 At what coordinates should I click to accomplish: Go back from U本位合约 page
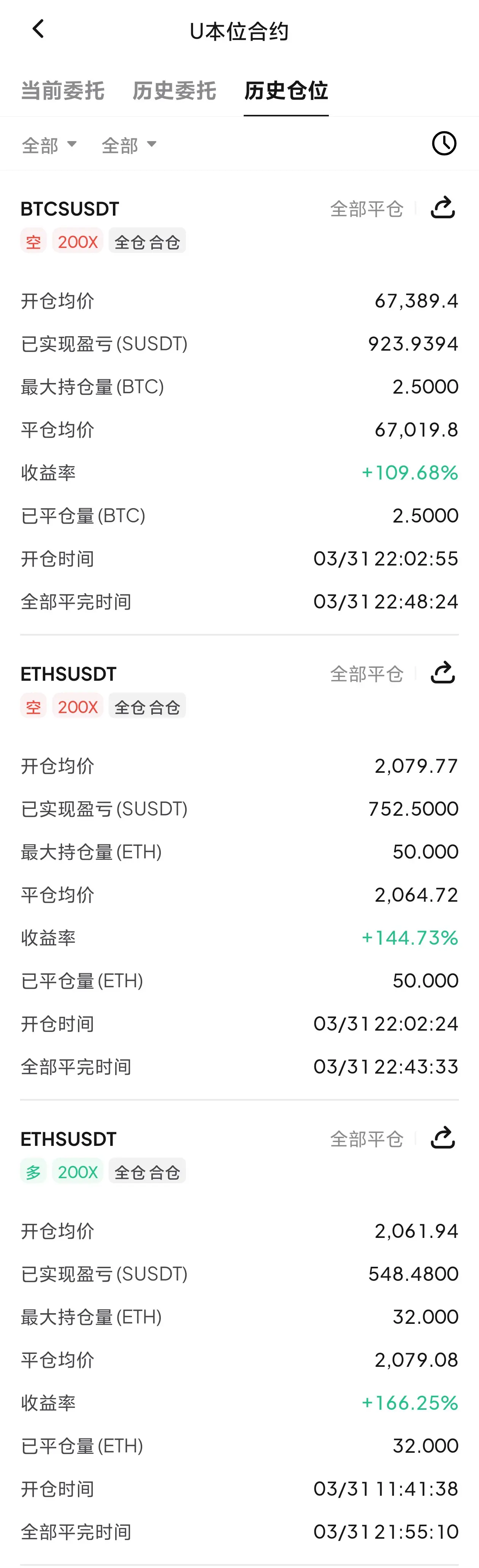(38, 29)
